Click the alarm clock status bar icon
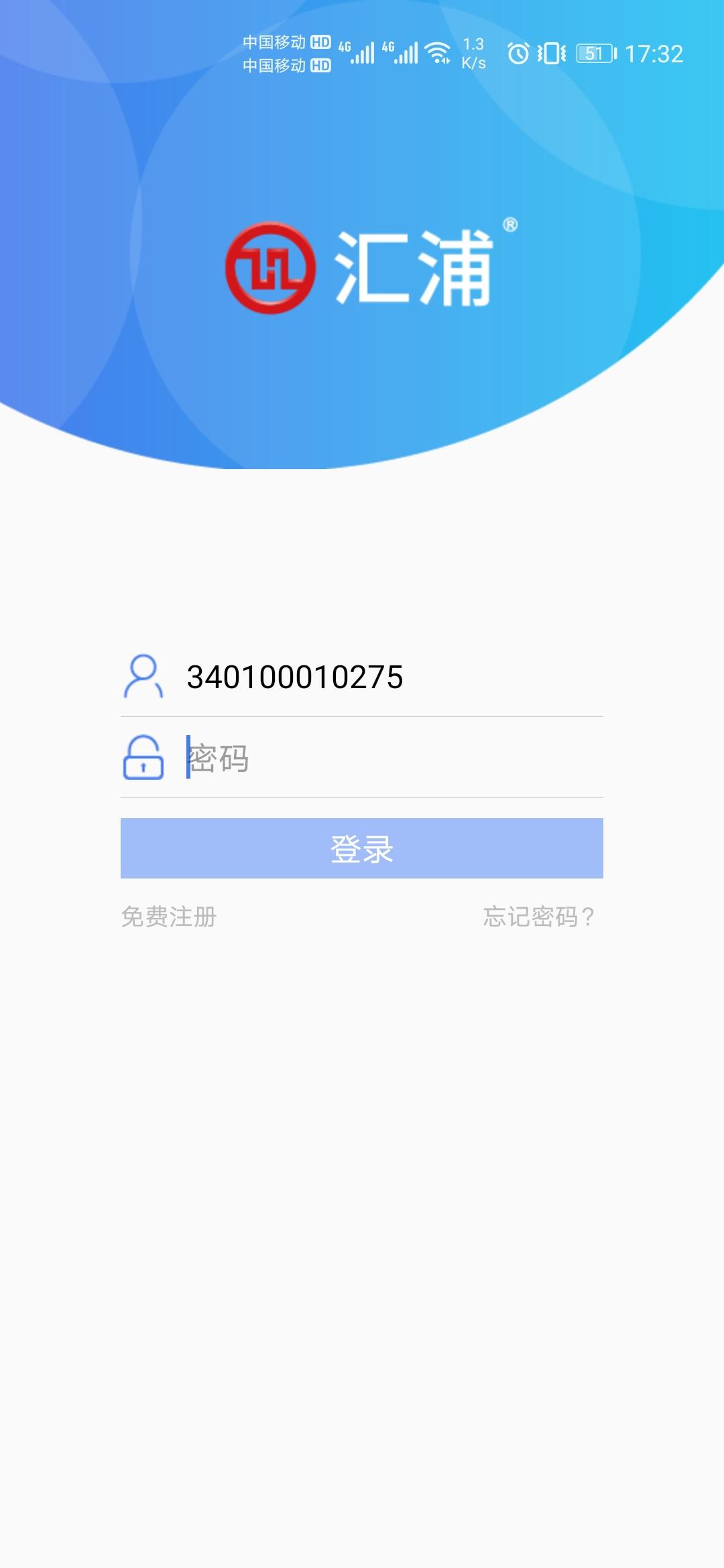This screenshot has width=724, height=1568. pyautogui.click(x=517, y=54)
